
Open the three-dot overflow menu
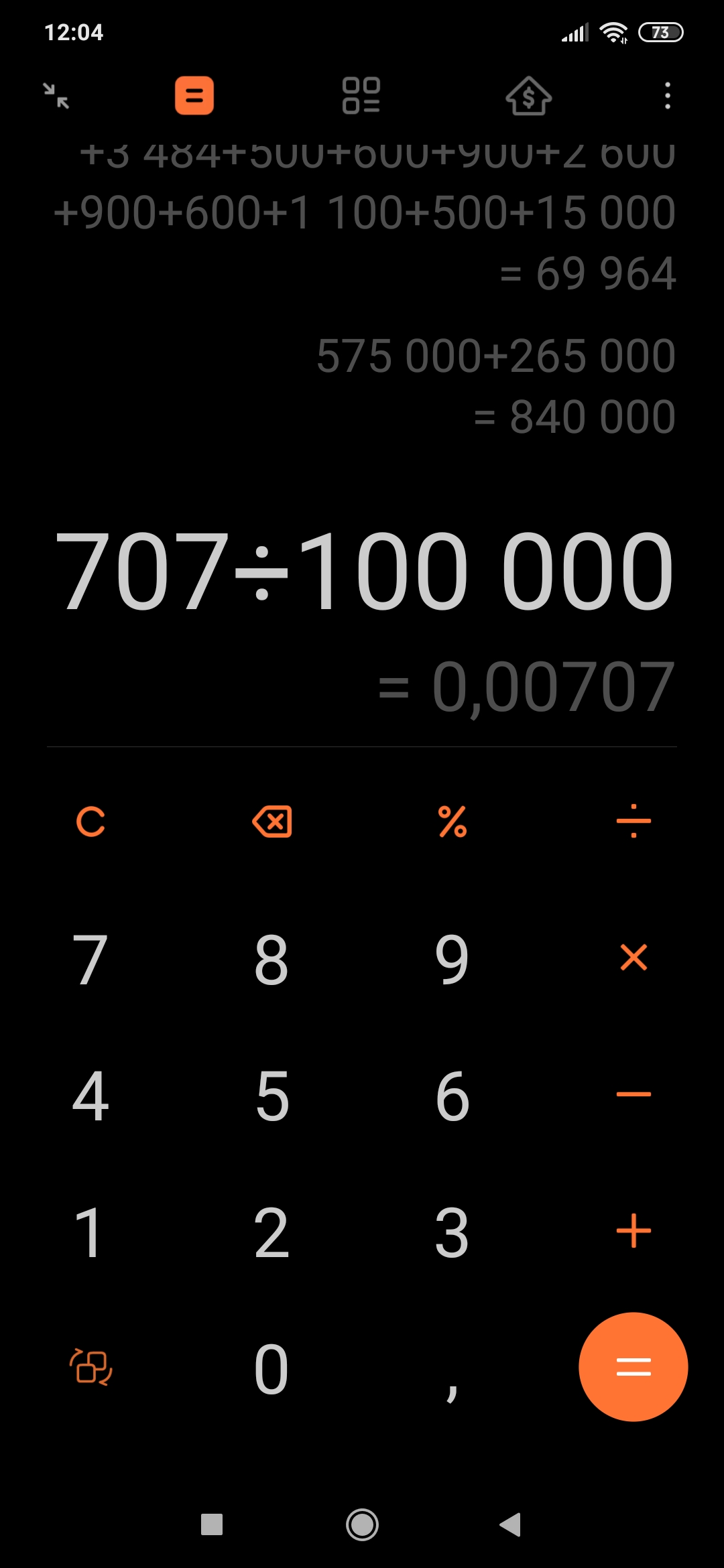pos(667,96)
